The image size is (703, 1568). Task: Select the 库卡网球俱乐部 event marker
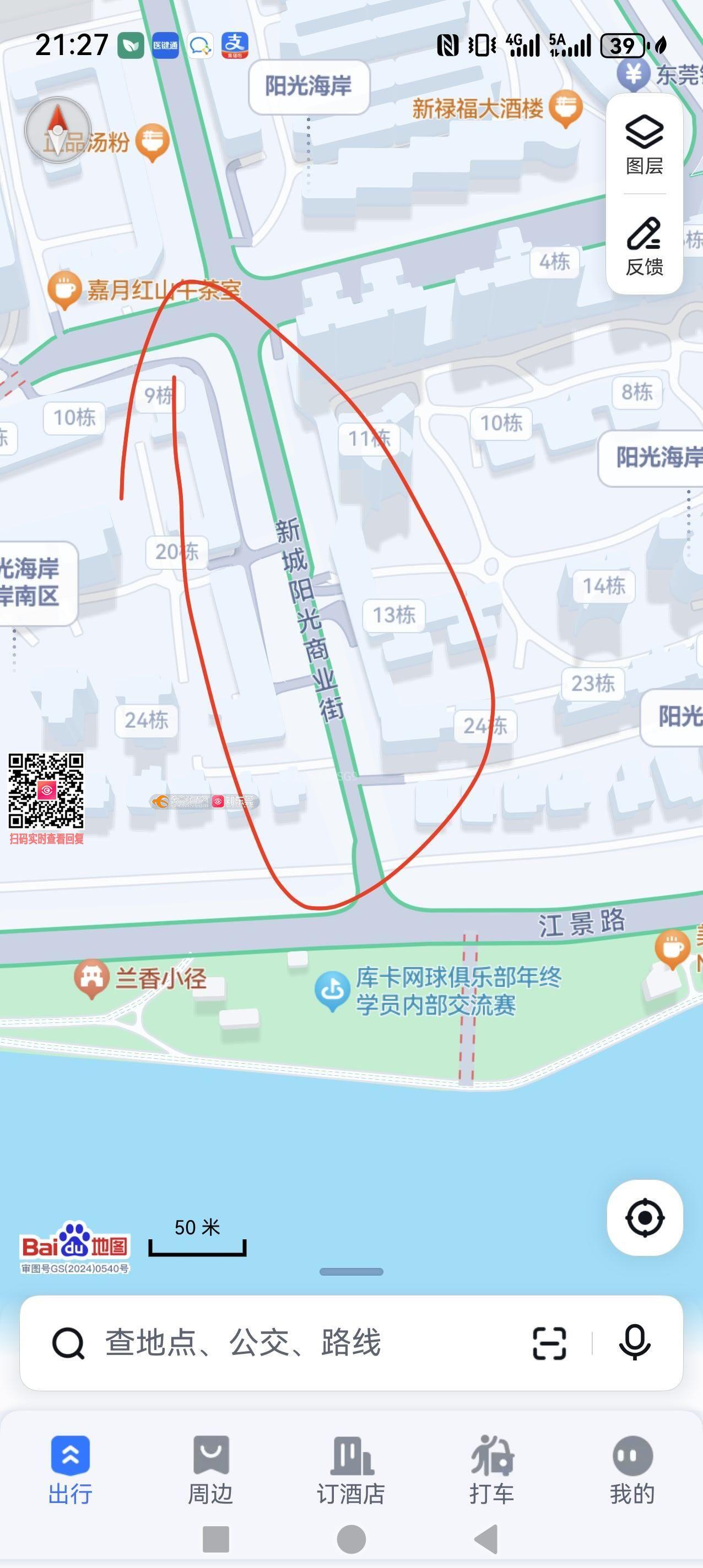pyautogui.click(x=332, y=990)
